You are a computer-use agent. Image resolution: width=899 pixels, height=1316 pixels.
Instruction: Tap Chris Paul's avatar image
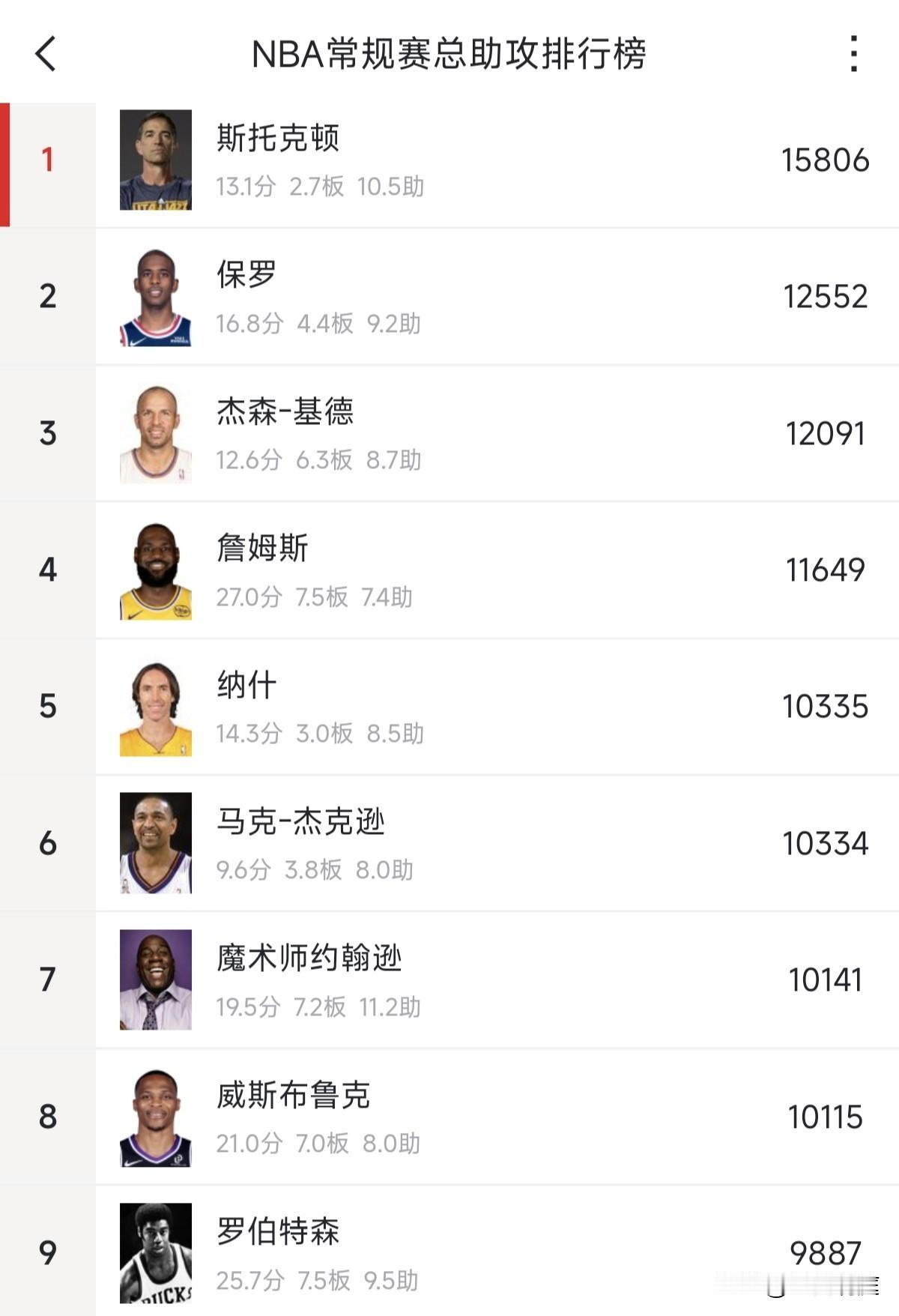click(x=155, y=295)
